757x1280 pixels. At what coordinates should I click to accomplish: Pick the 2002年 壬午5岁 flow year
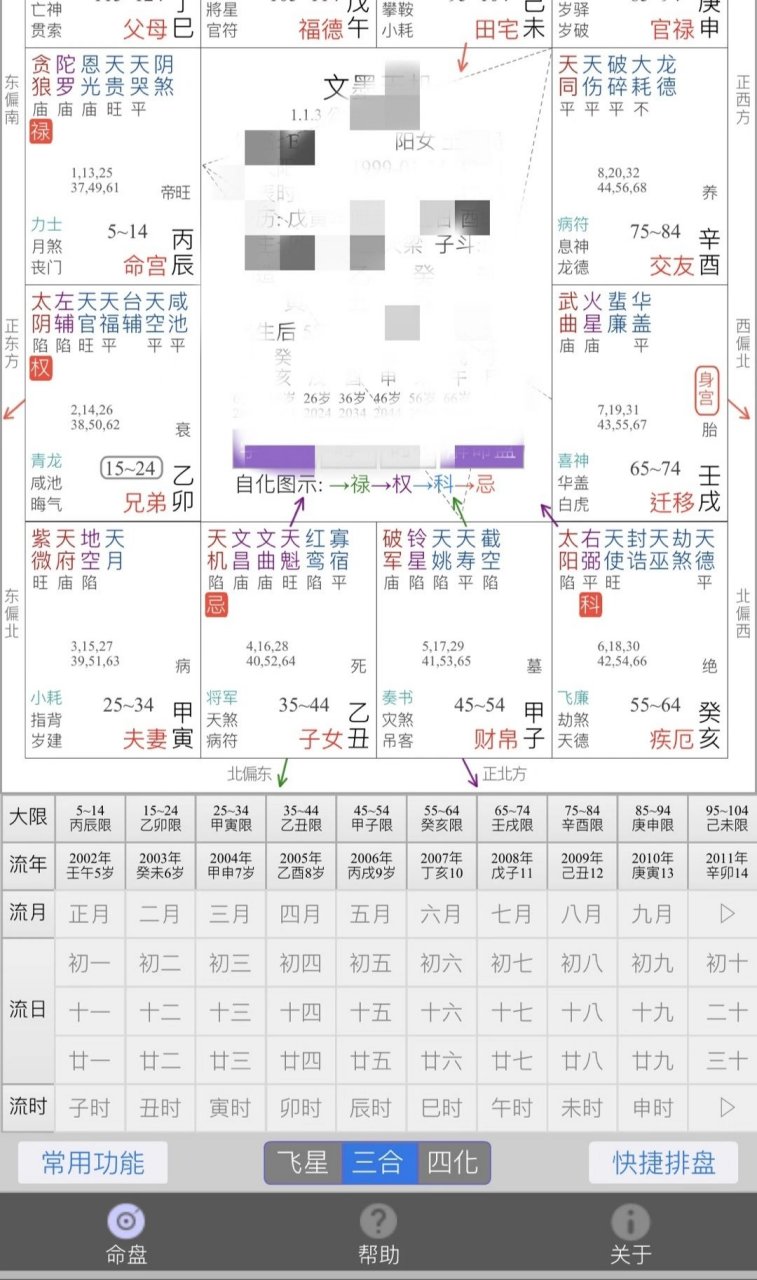coord(89,866)
